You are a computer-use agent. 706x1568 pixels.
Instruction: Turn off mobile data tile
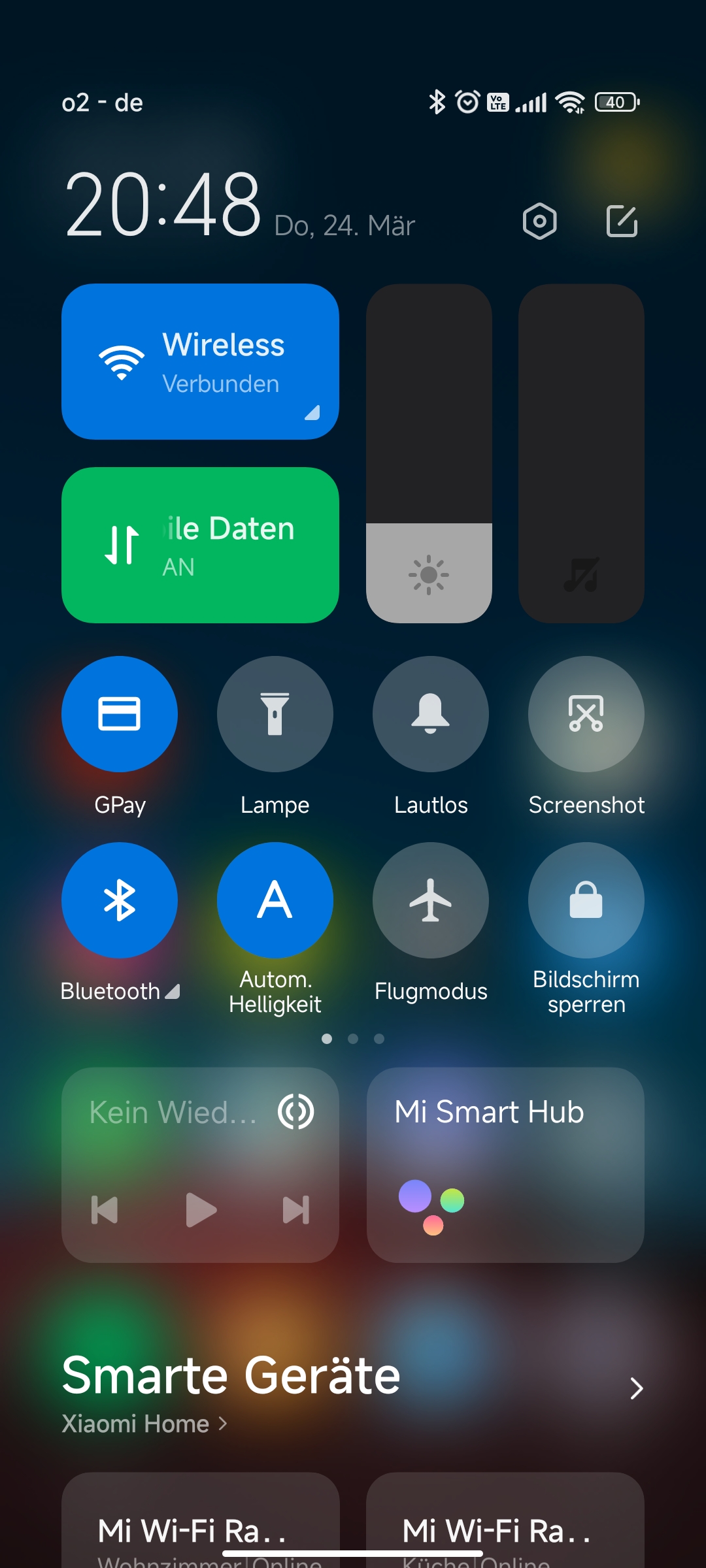point(200,545)
